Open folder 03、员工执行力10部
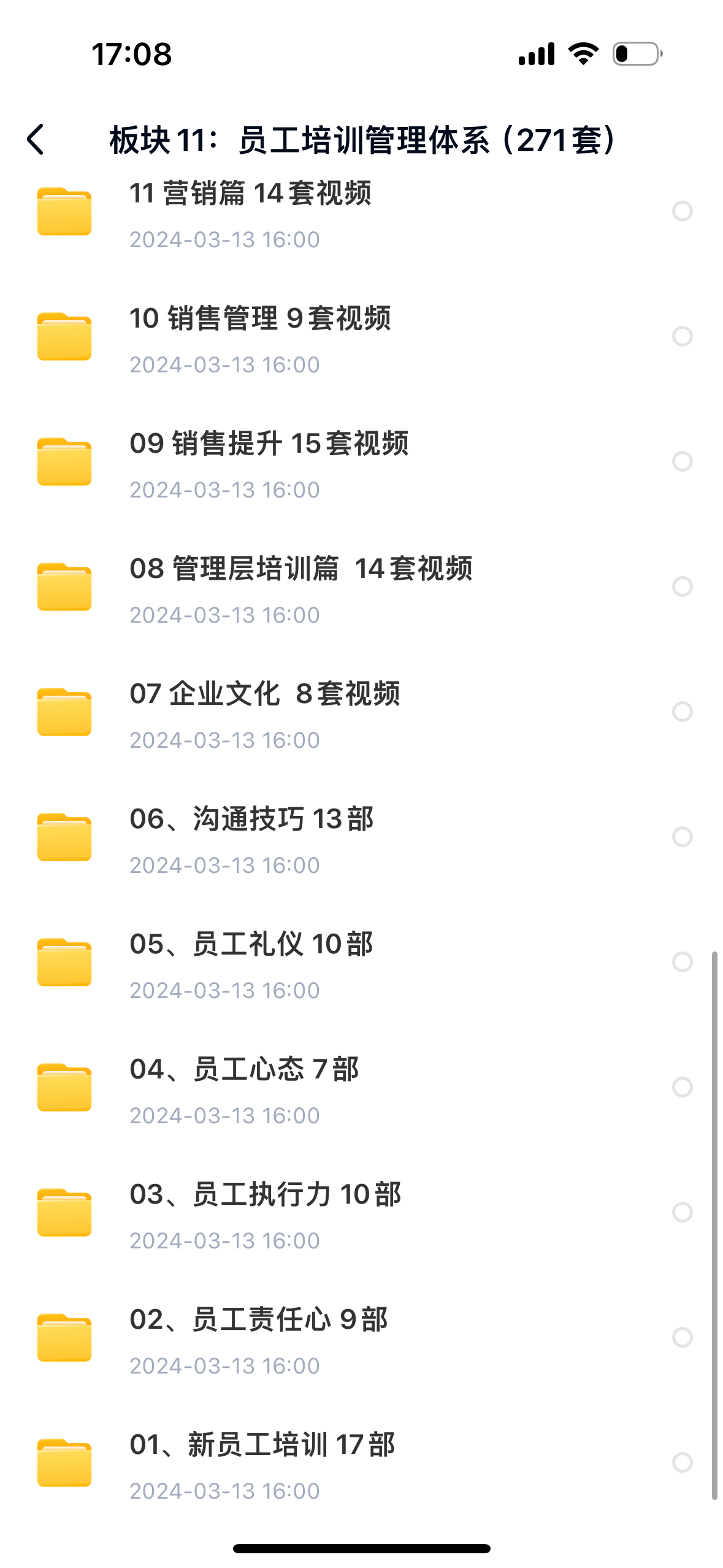 point(265,1213)
